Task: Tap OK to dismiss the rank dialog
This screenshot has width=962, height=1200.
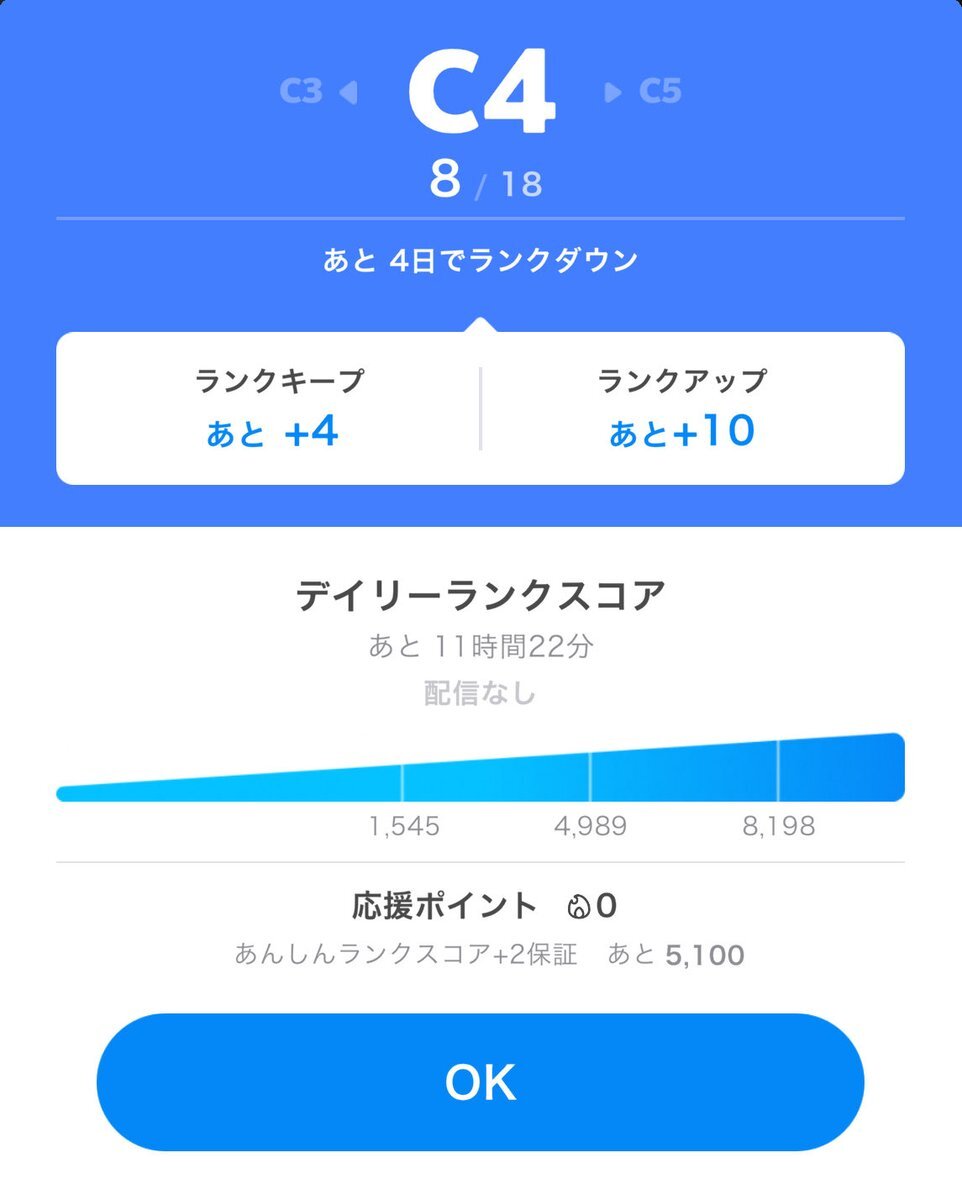Action: pyautogui.click(x=480, y=1082)
